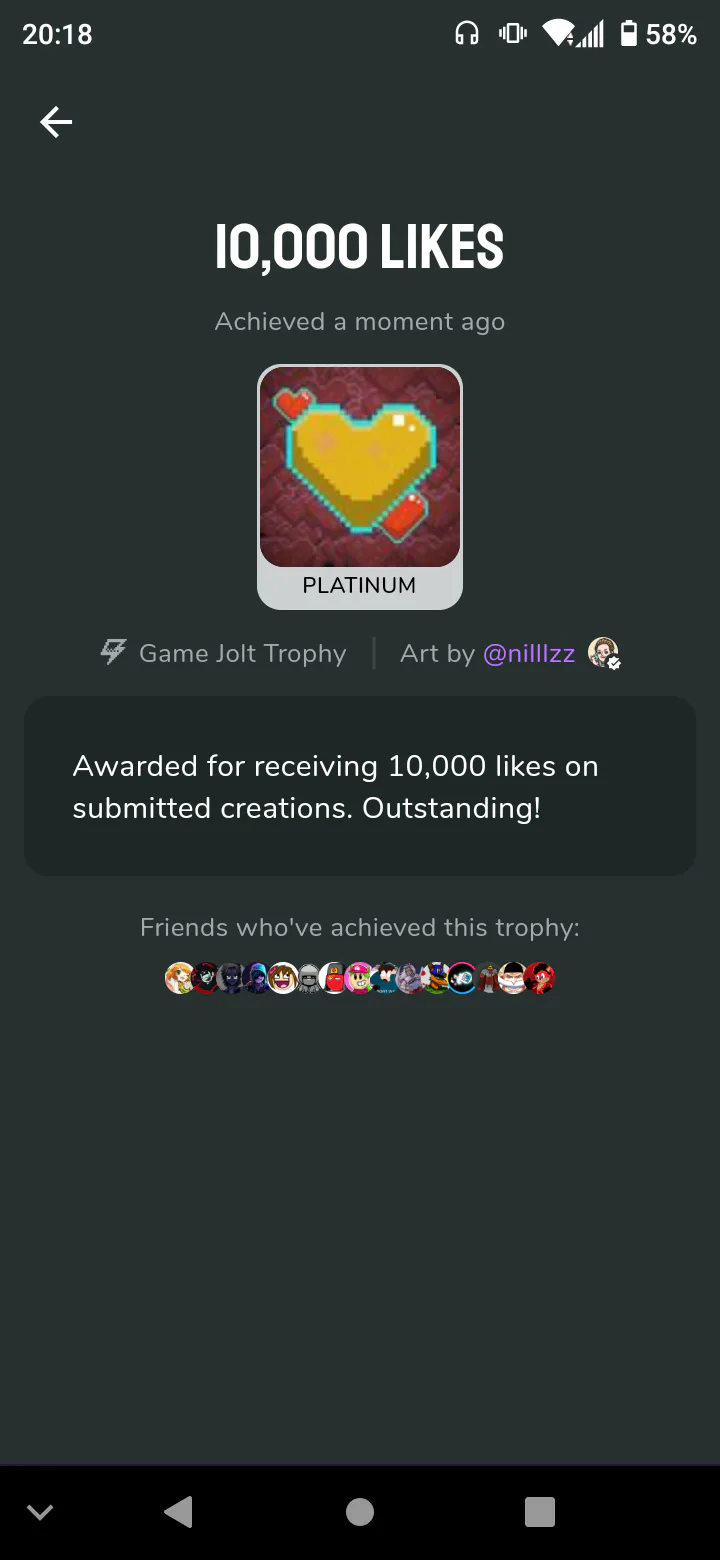Tap the artist avatar beside @nilllzz
Viewport: 720px width, 1560px height.
[x=603, y=653]
